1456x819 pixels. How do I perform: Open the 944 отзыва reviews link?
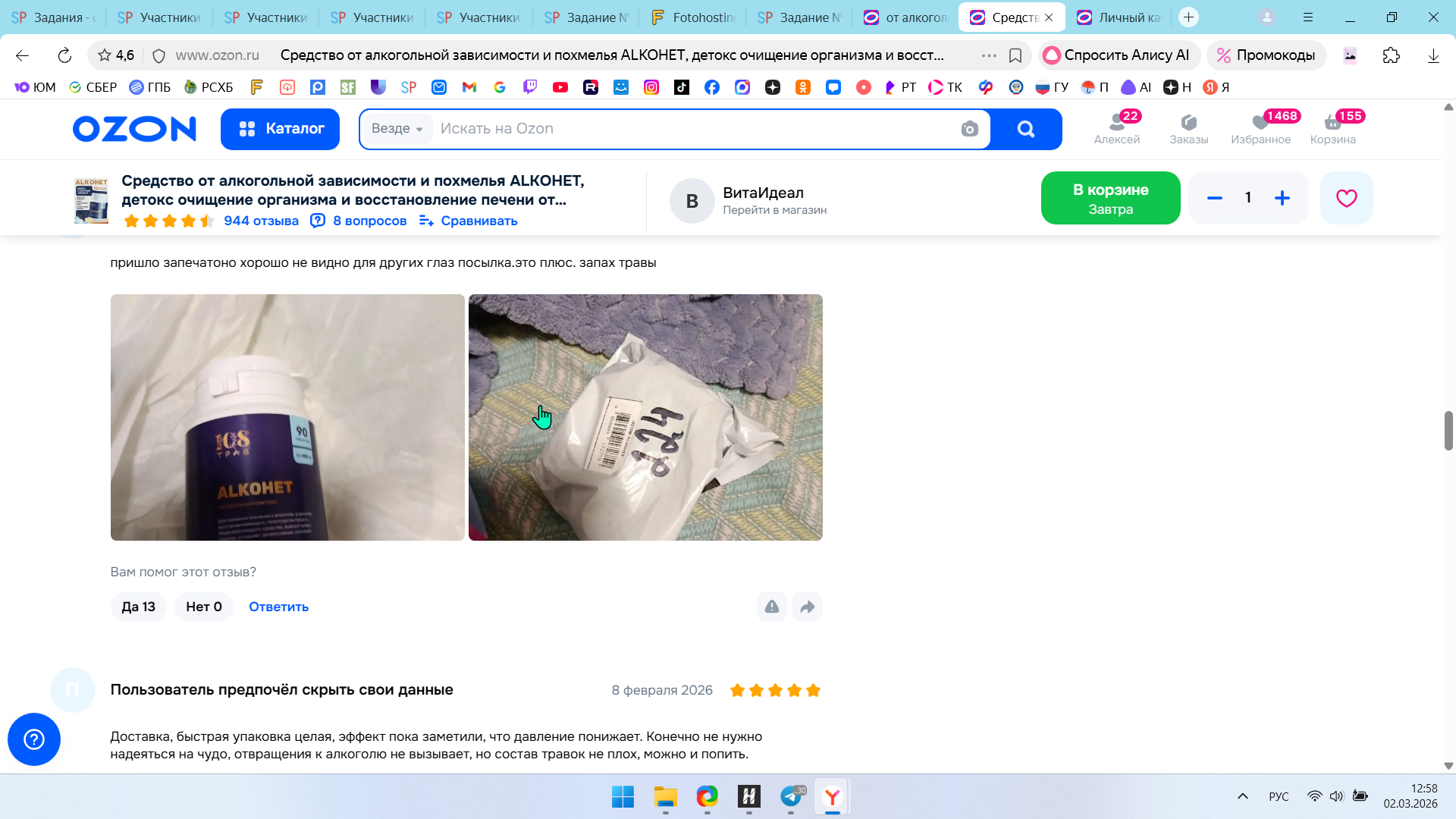click(261, 221)
